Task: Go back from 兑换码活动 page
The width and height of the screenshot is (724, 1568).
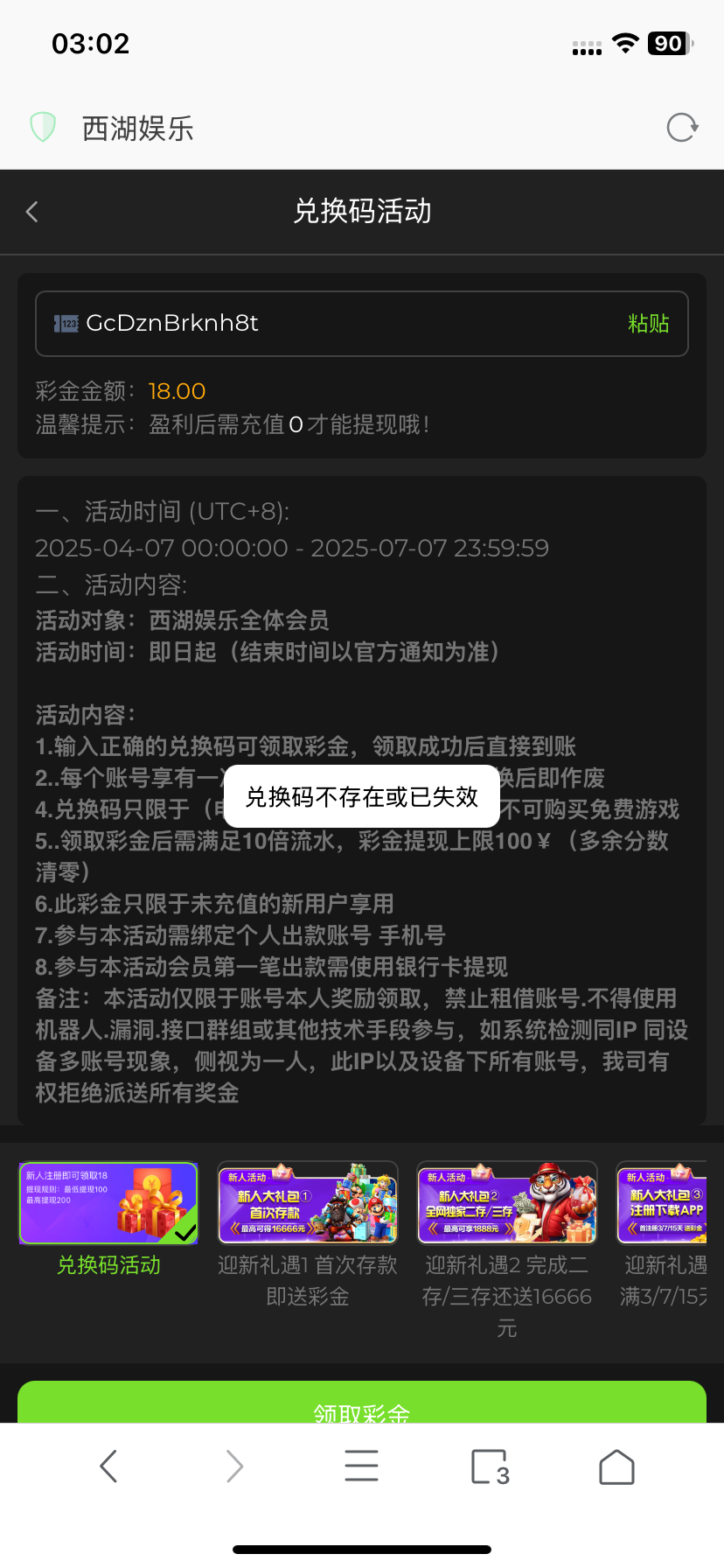Action: 32,212
